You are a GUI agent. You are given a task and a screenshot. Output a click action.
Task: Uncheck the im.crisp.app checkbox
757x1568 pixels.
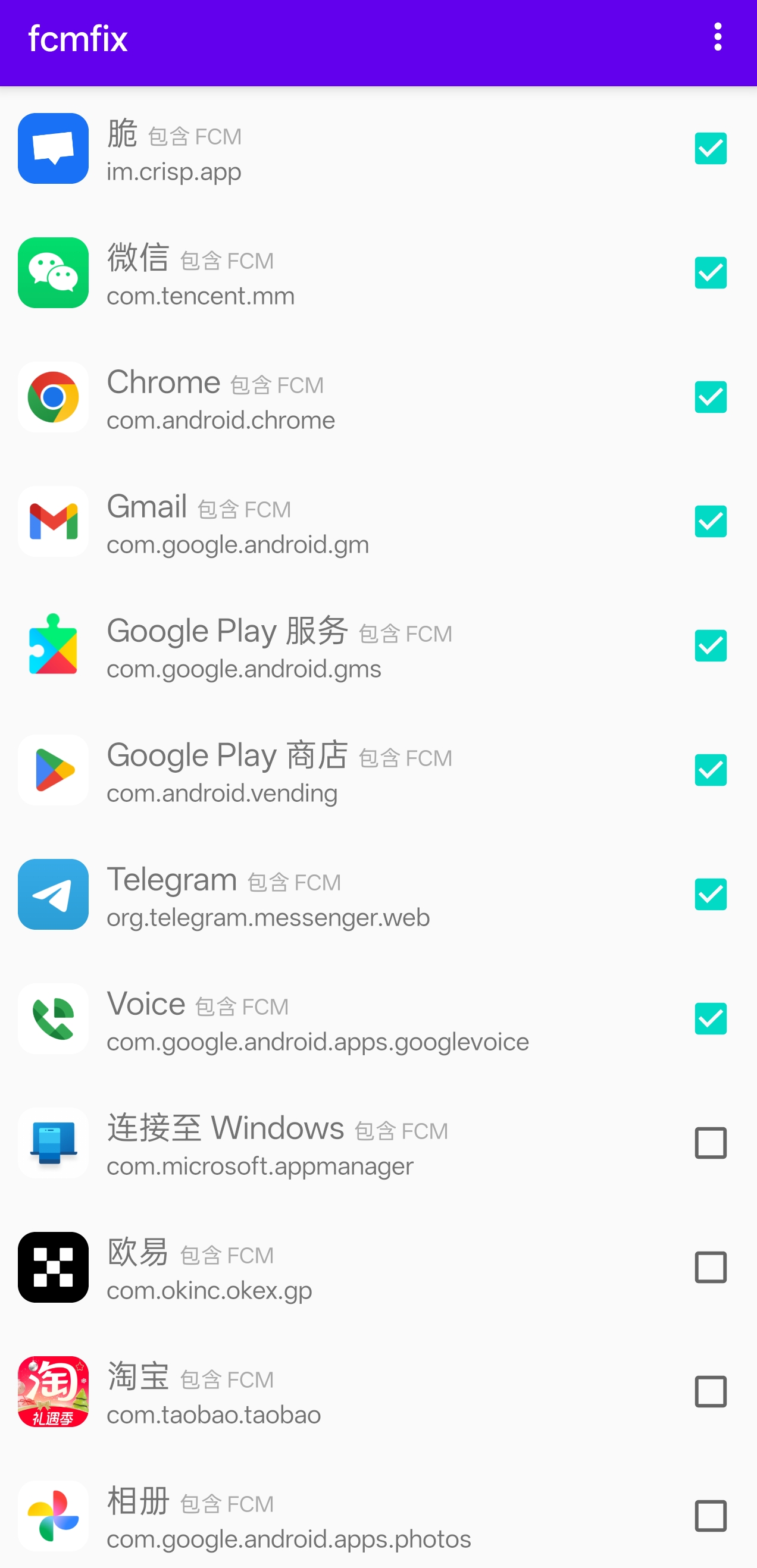(x=710, y=149)
